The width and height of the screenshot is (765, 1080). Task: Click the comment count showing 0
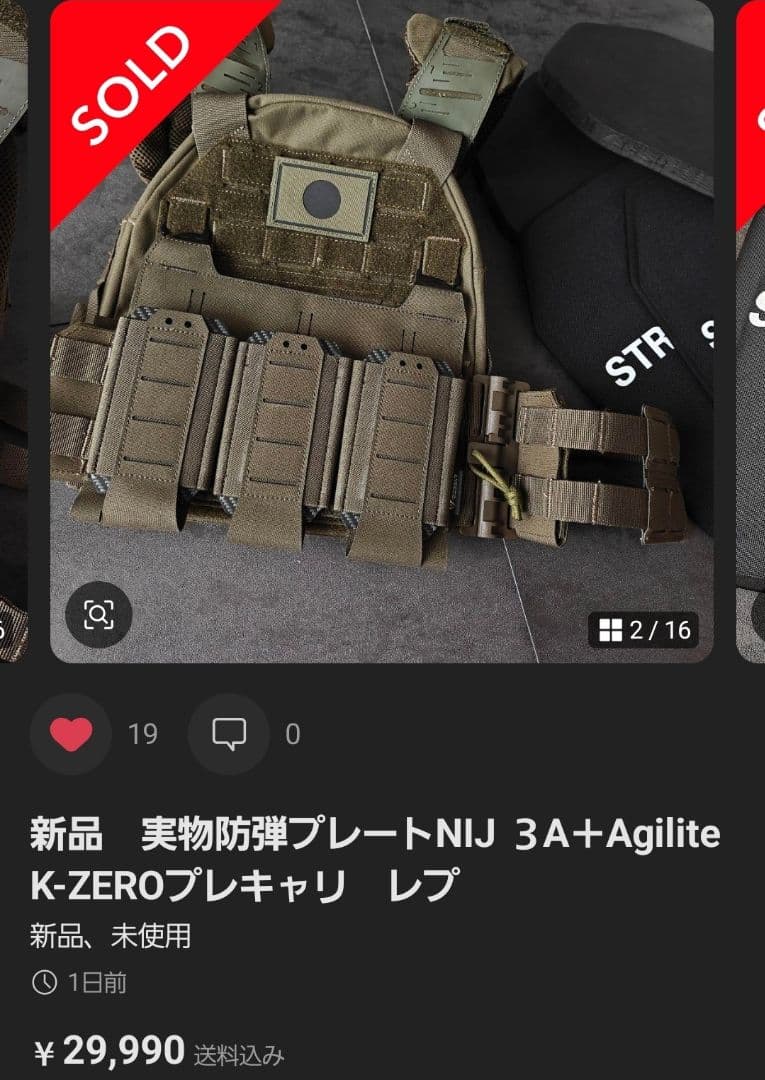[x=291, y=733]
